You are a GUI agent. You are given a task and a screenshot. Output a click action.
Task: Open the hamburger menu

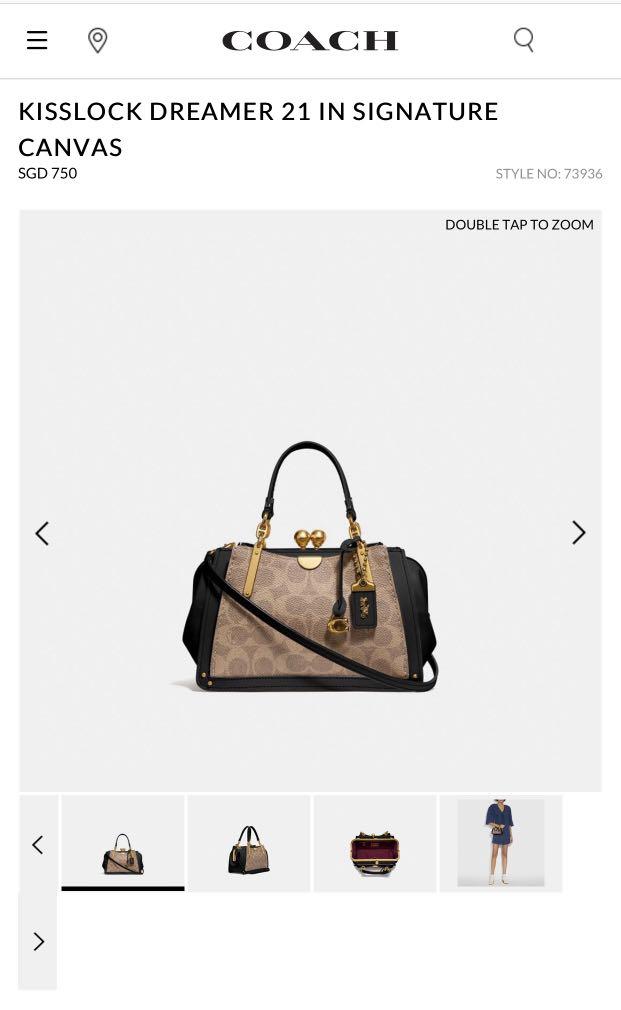click(37, 40)
